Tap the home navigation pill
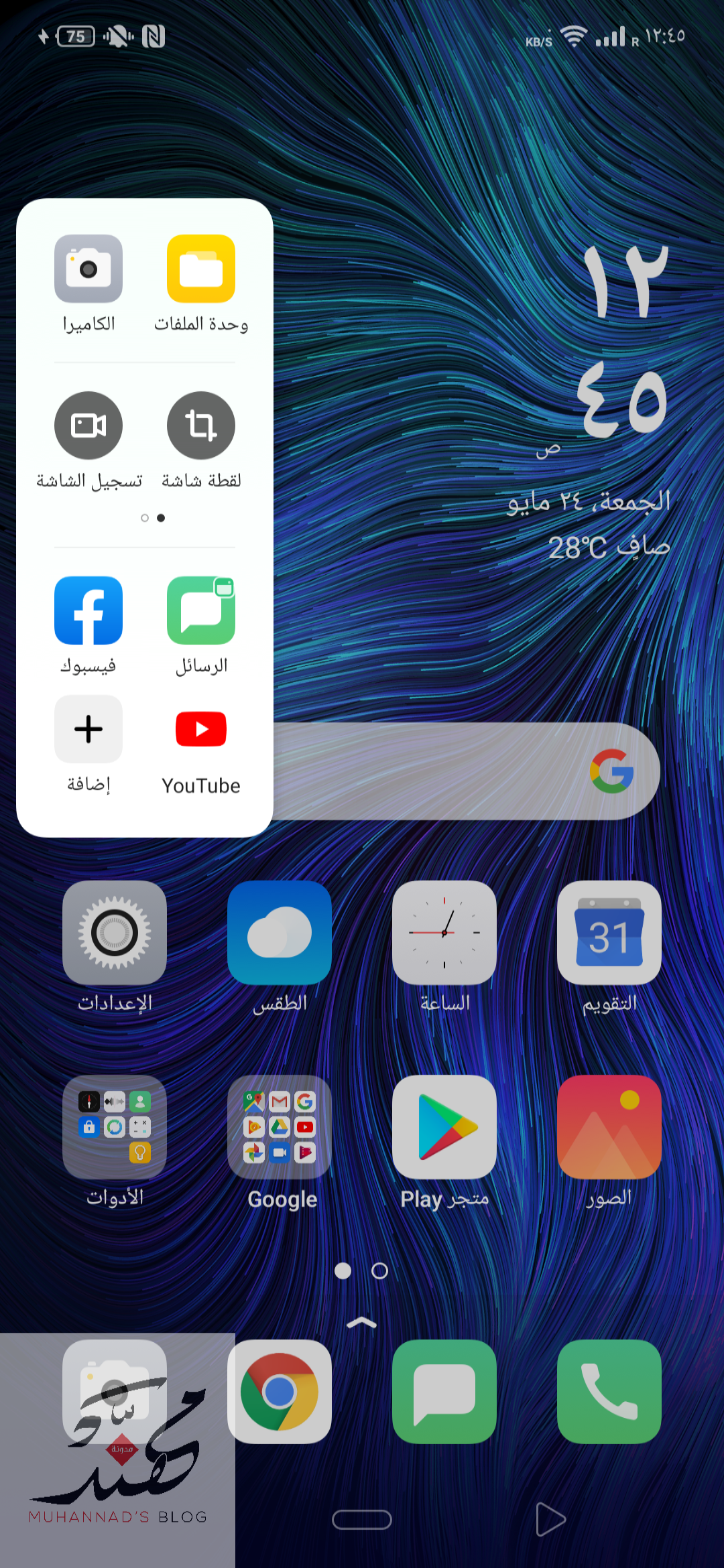Image resolution: width=724 pixels, height=1568 pixels. [362, 1520]
